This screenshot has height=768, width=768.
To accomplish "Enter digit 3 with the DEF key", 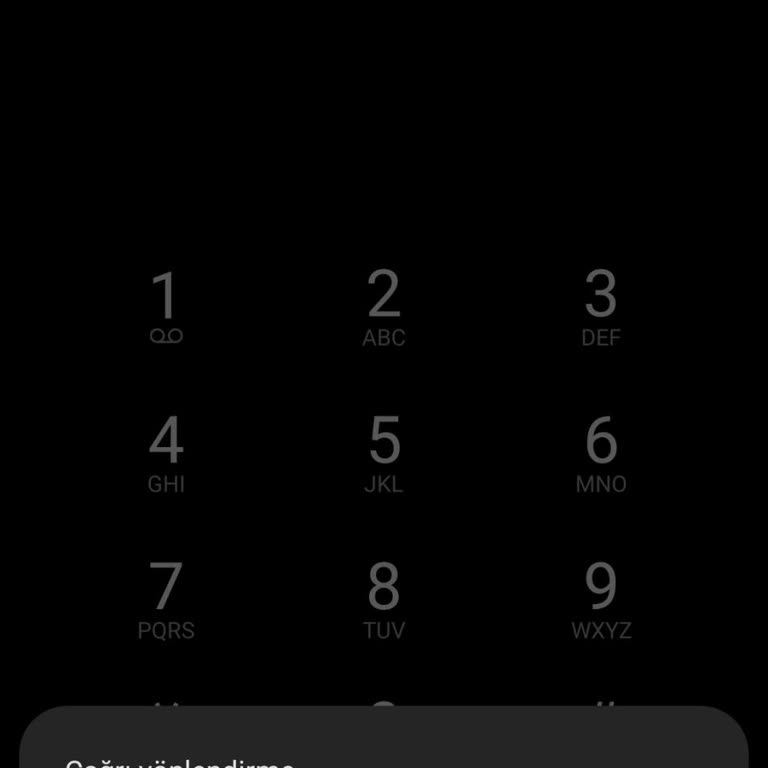I will [x=601, y=307].
